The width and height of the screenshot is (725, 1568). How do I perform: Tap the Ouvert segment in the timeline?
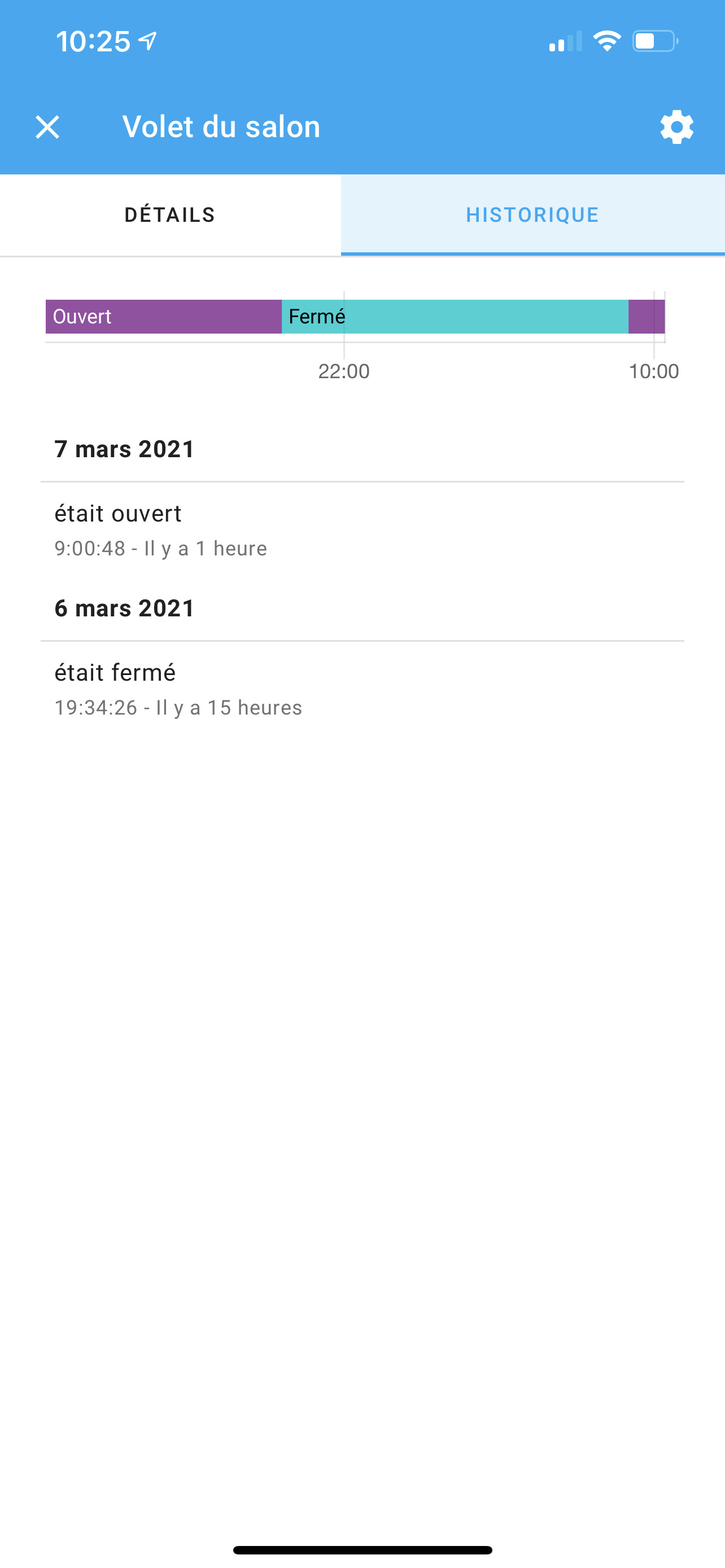tap(163, 317)
